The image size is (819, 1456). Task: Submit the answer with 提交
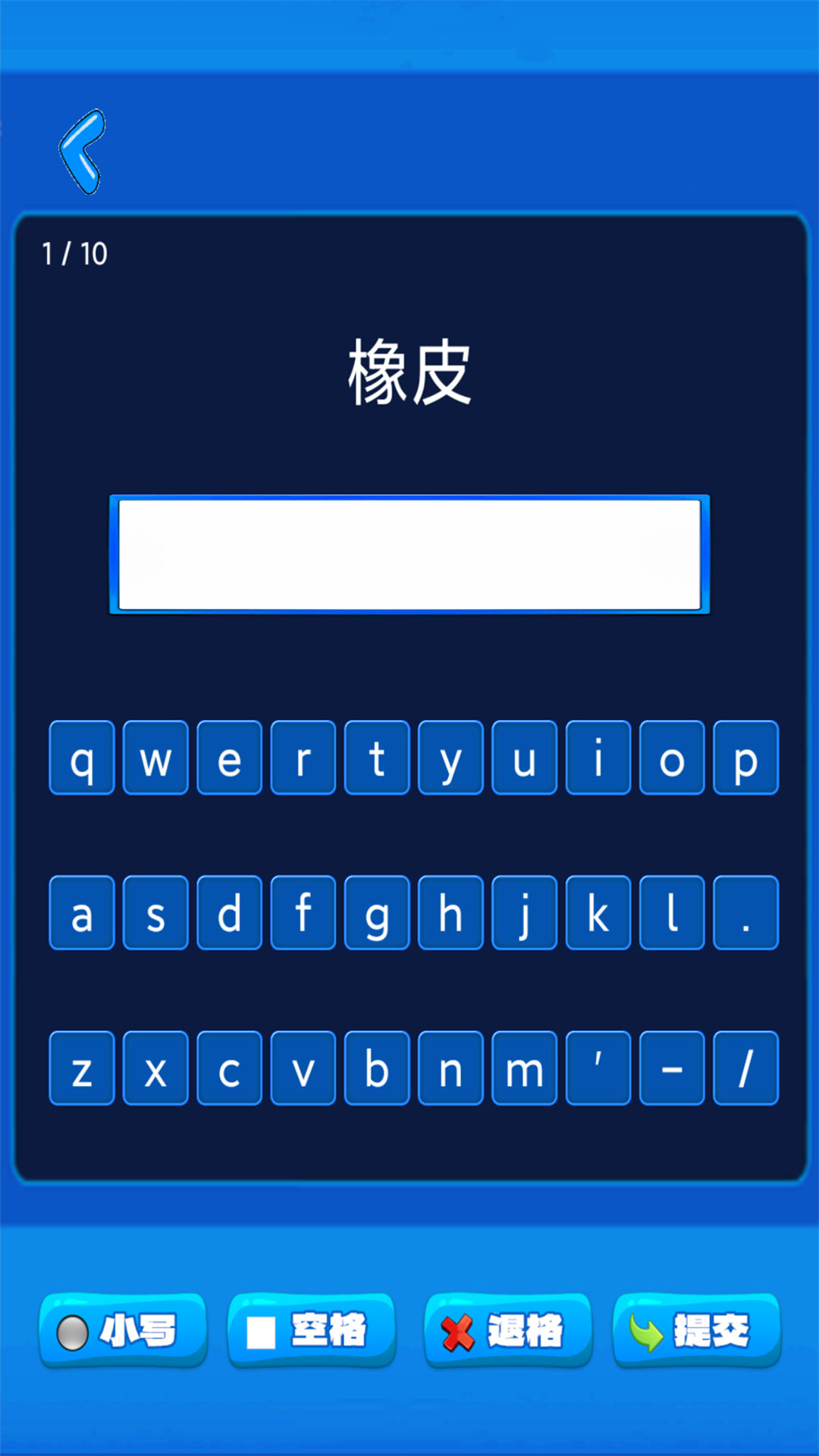[x=696, y=1331]
